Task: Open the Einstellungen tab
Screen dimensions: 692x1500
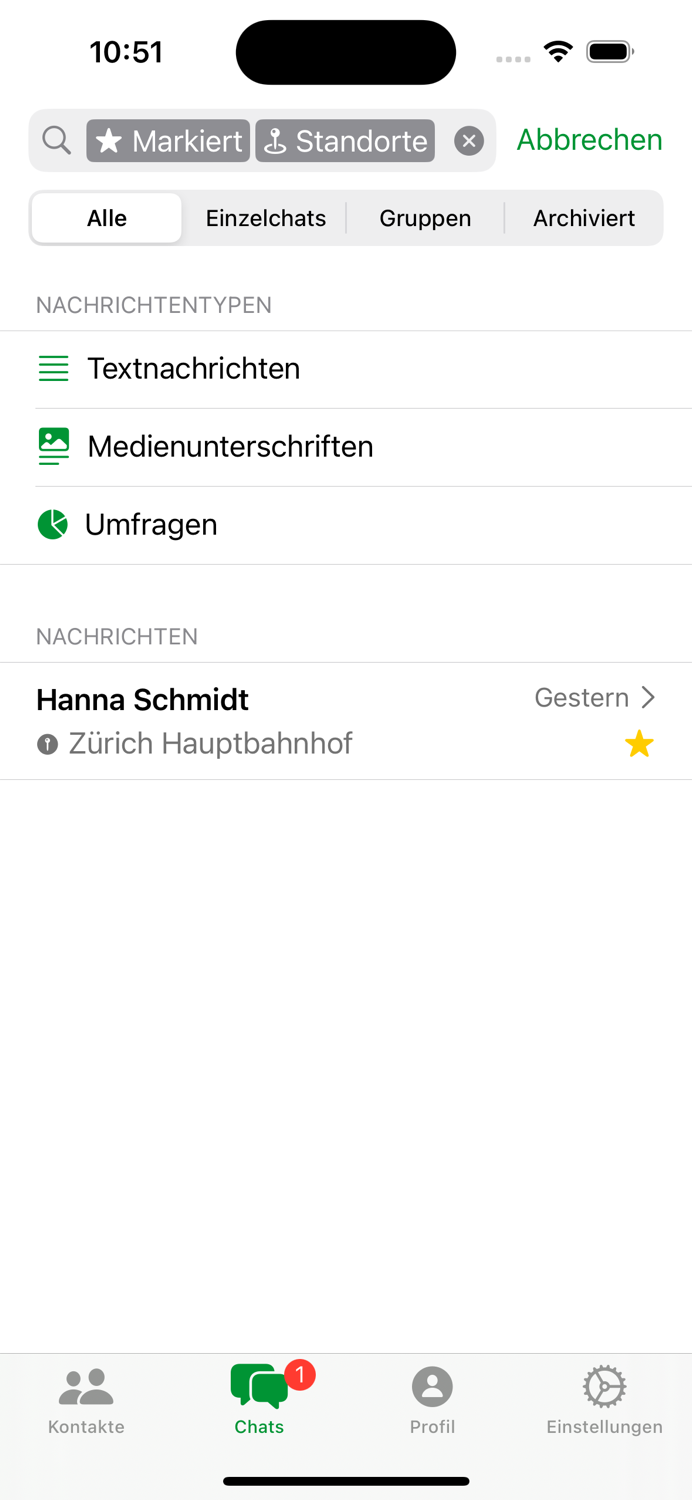Action: coord(604,1401)
